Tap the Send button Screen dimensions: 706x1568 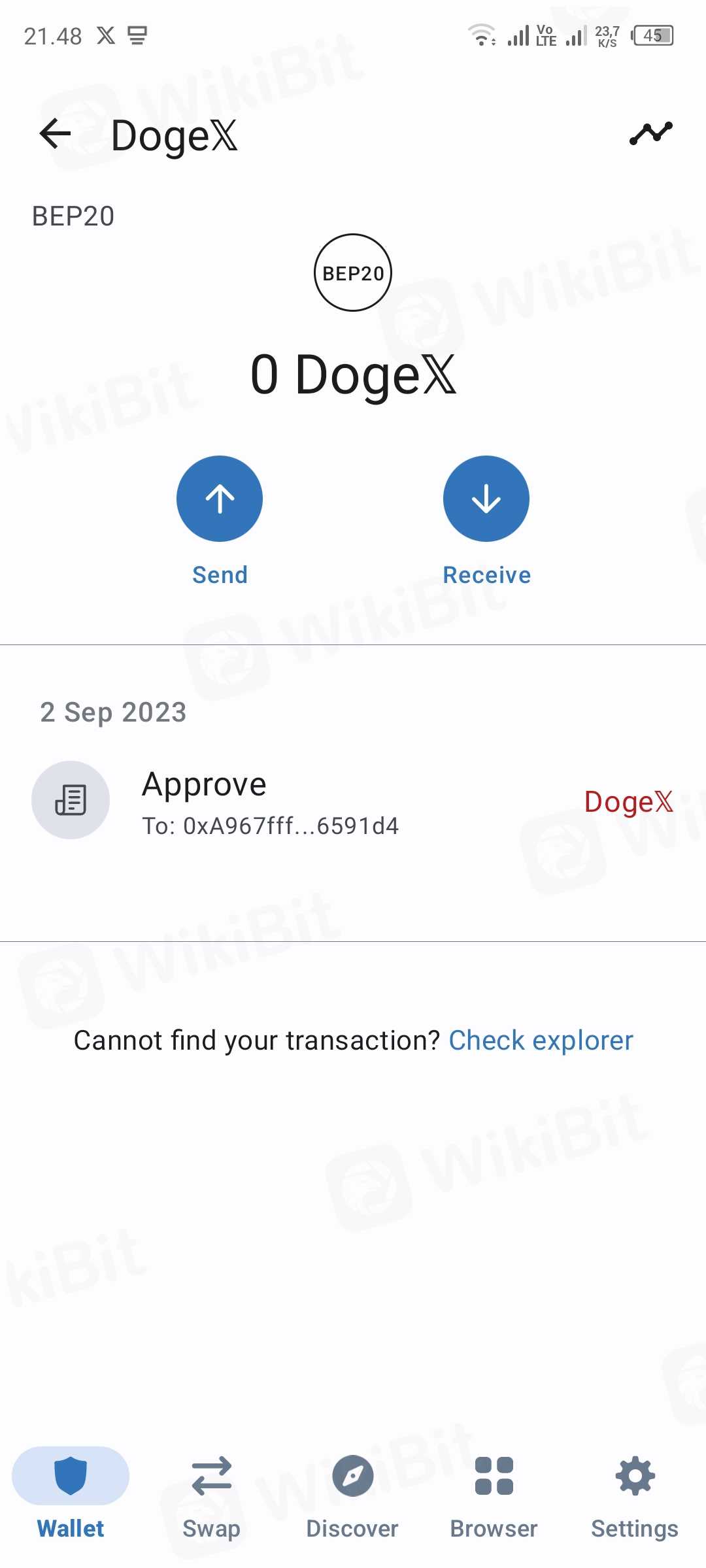220,499
